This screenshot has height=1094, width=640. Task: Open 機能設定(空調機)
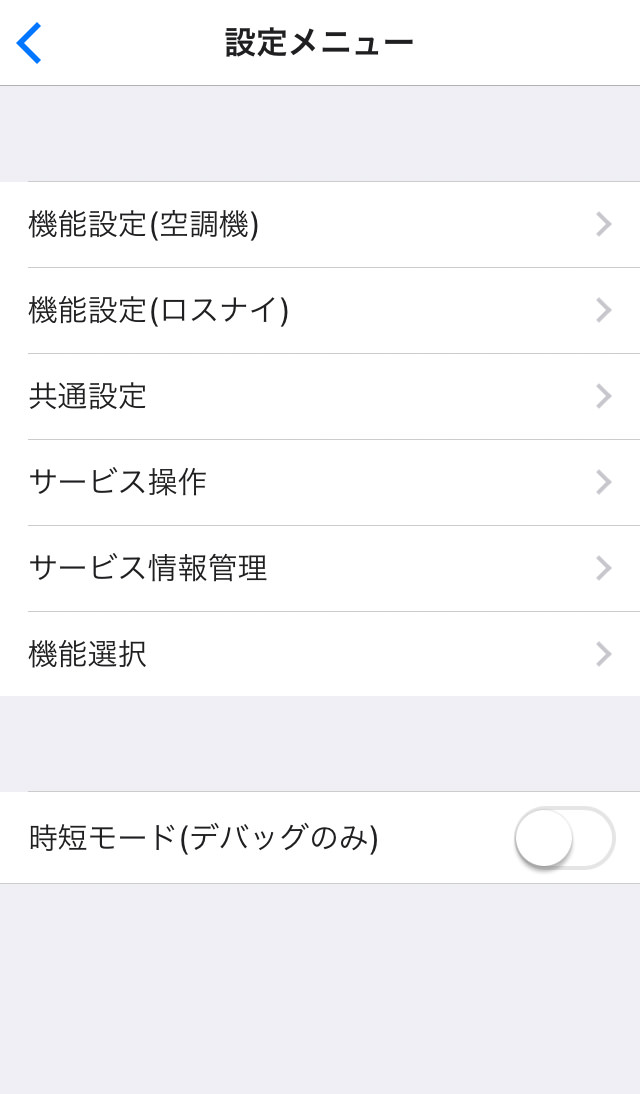pyautogui.click(x=320, y=225)
